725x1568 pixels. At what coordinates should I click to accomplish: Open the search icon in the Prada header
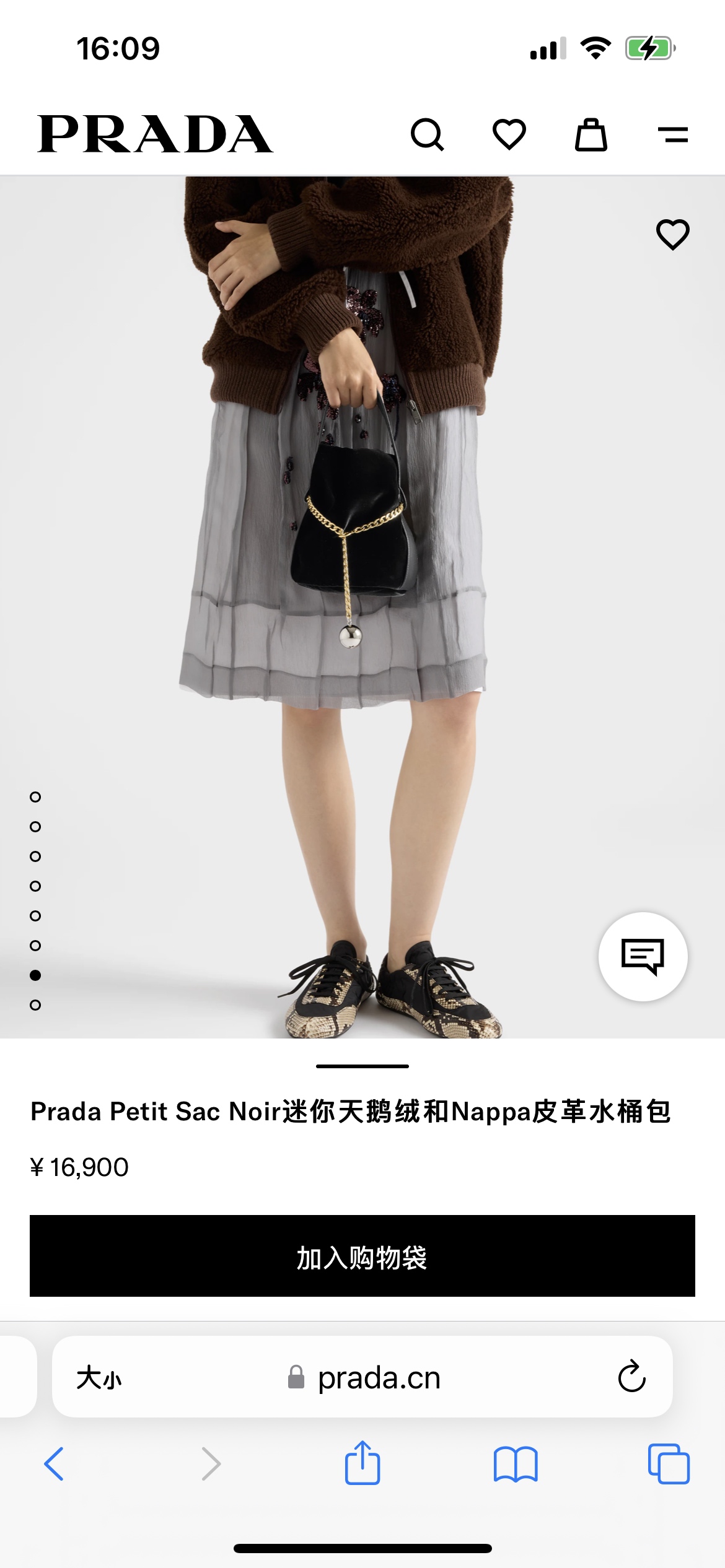pyautogui.click(x=427, y=134)
